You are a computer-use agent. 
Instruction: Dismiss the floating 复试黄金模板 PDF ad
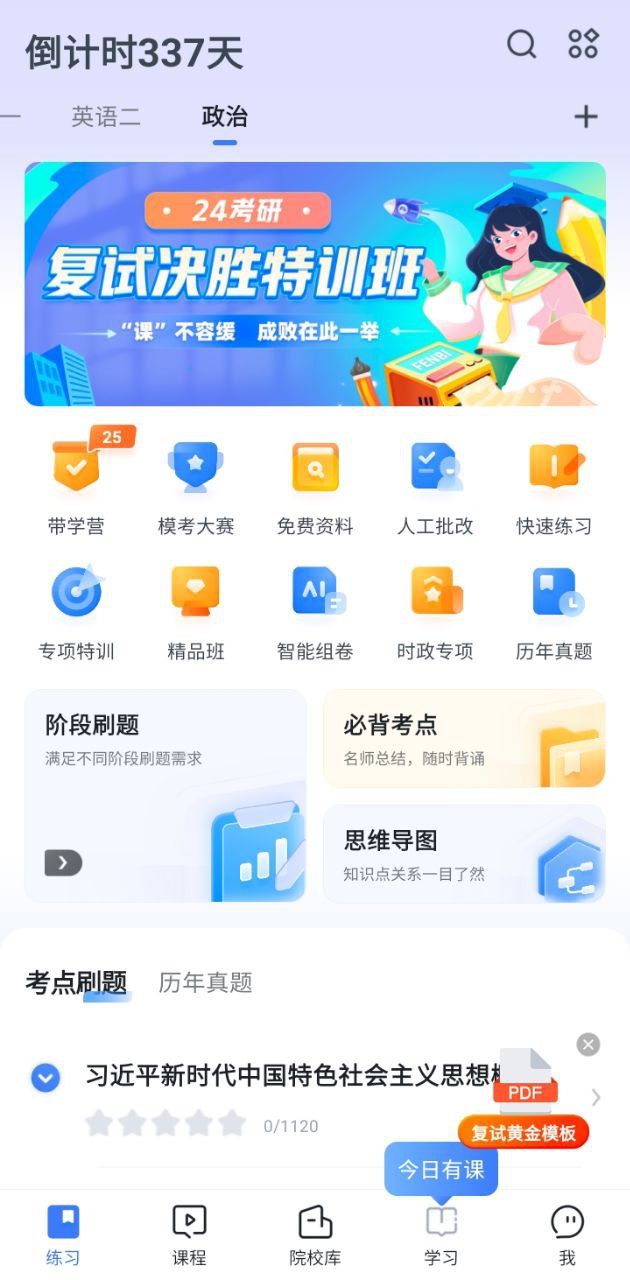[588, 1044]
